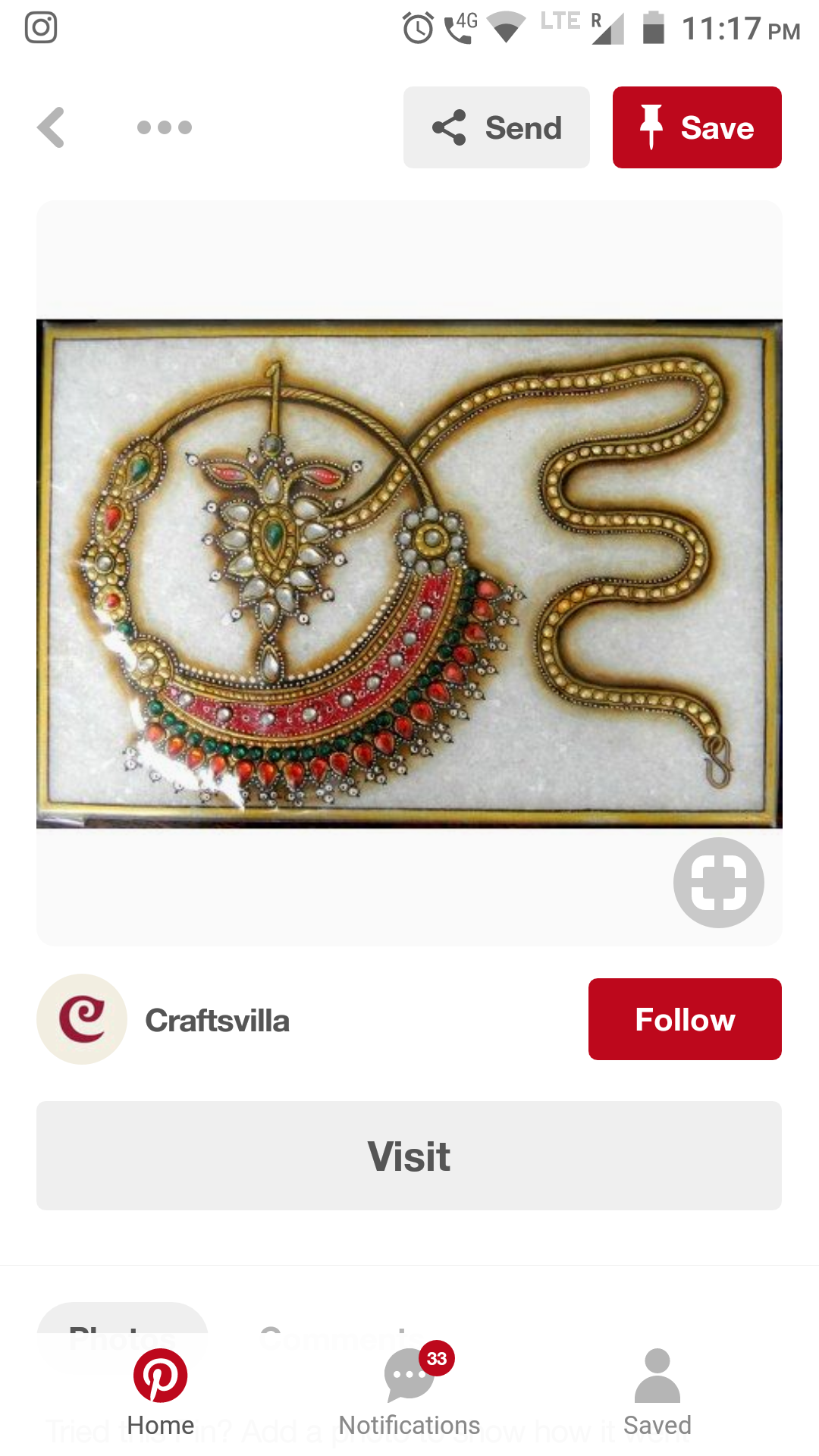This screenshot has height=1456, width=819.
Task: Open the jewelry painting image
Action: pyautogui.click(x=409, y=573)
